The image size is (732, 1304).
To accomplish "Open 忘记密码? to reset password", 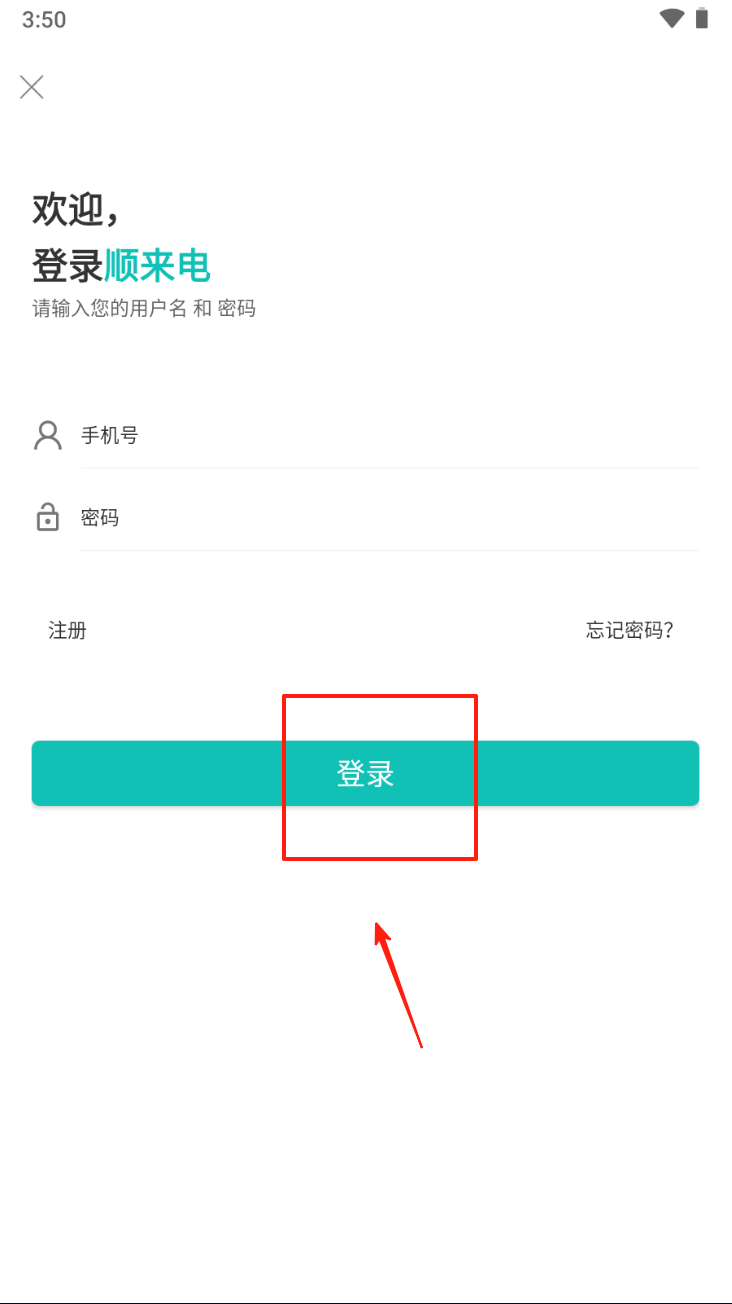I will (629, 630).
